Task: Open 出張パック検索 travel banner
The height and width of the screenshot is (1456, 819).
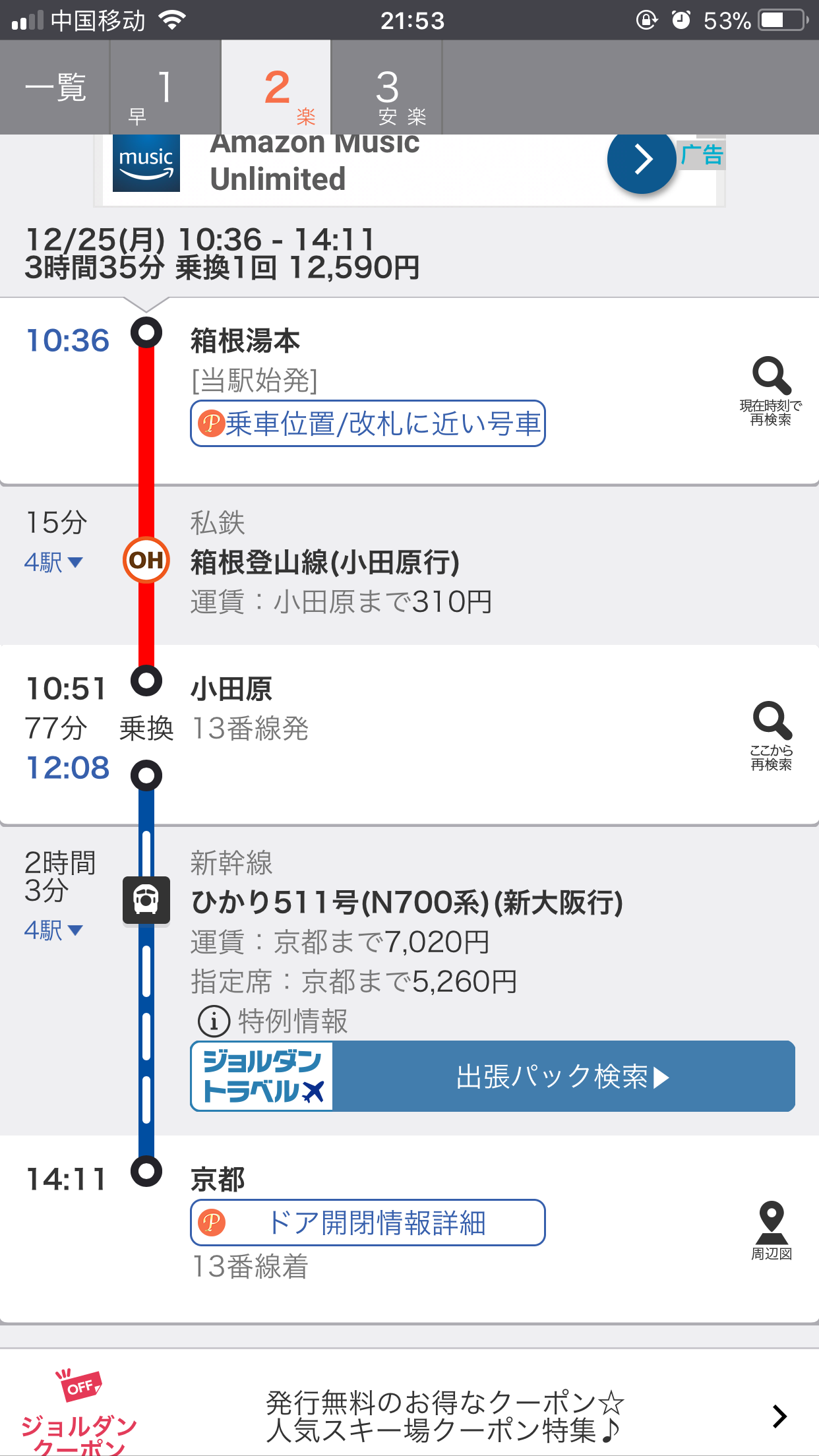Action: (493, 1076)
